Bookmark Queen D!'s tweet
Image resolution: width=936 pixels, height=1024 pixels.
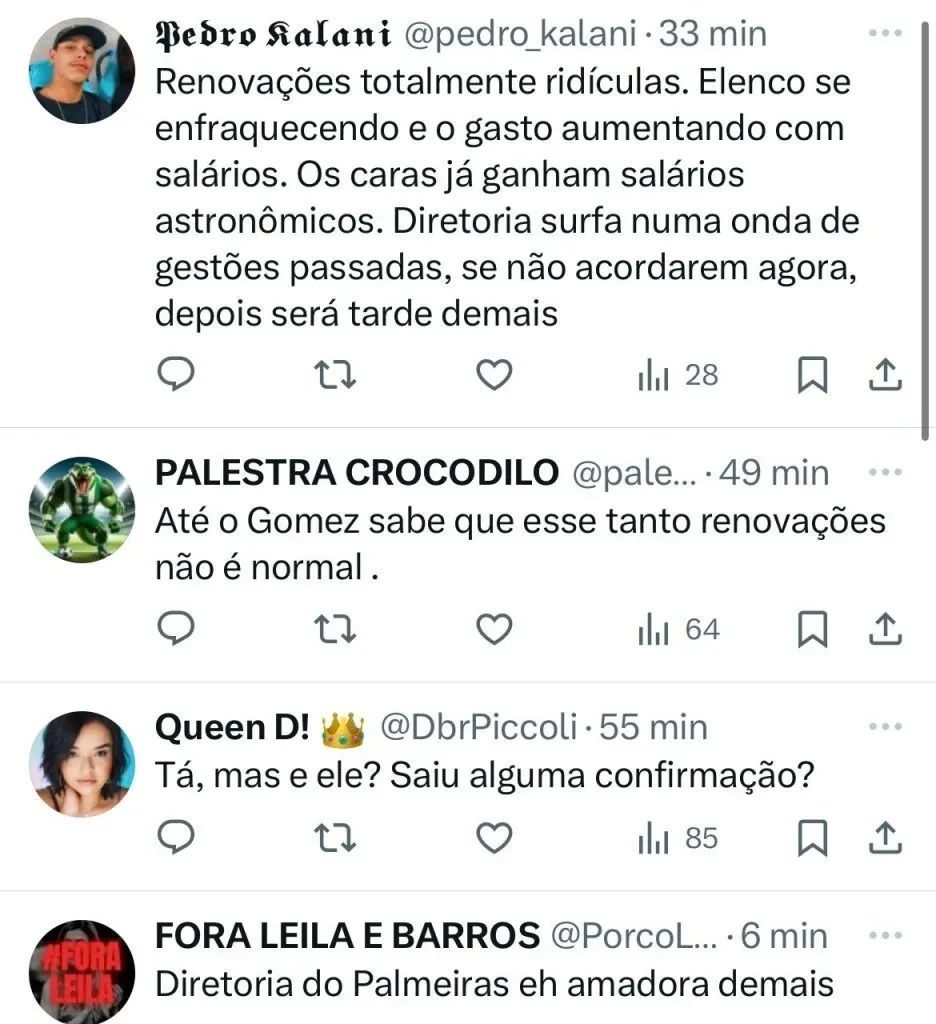click(x=812, y=838)
